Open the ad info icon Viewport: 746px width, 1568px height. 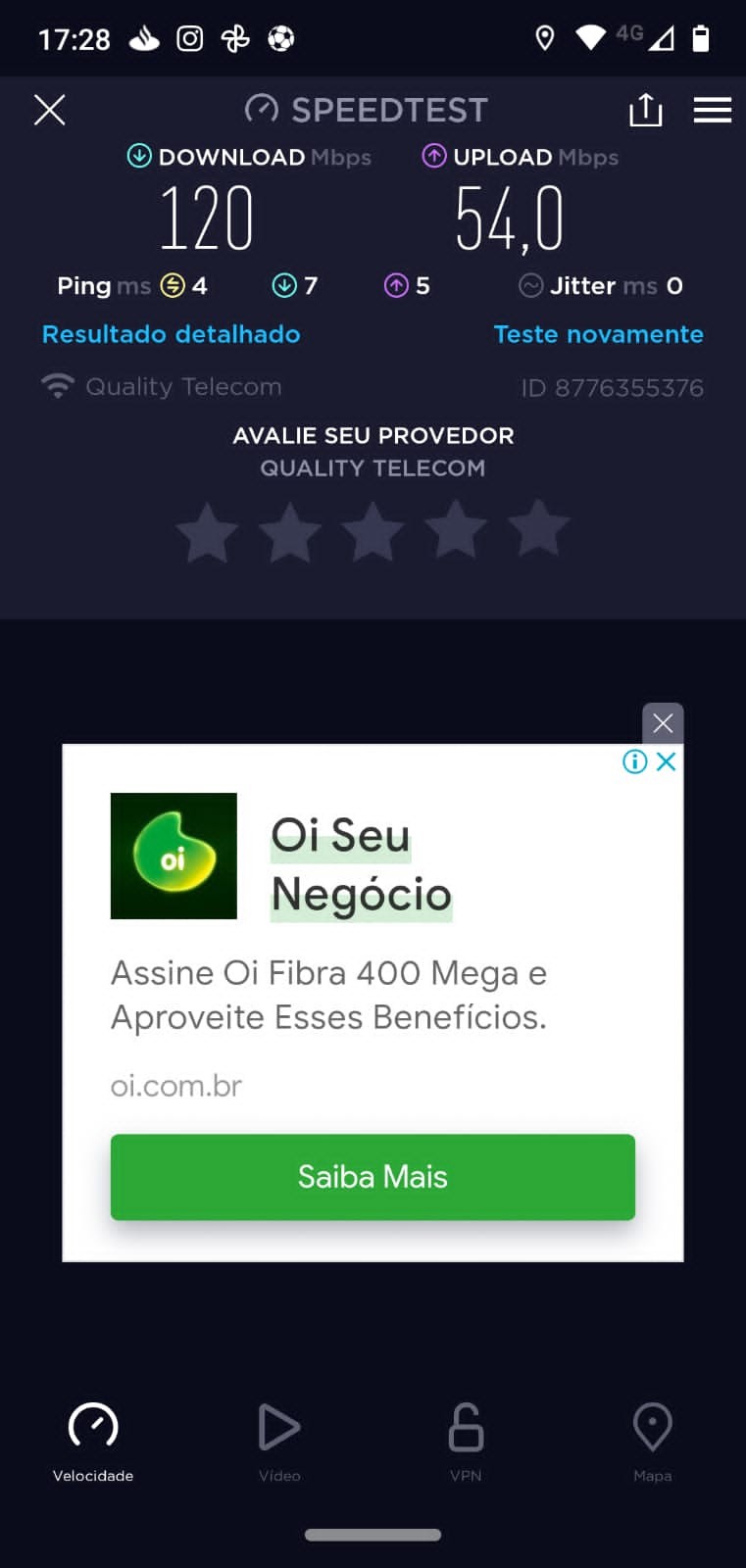635,761
